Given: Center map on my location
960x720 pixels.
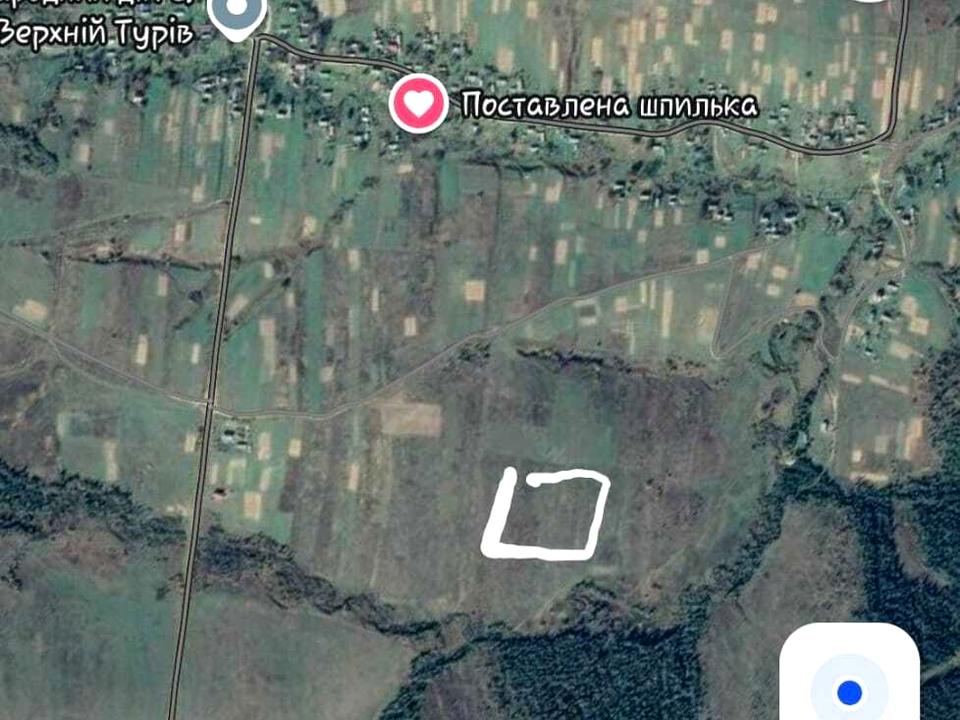Looking at the screenshot, I should [x=849, y=688].
